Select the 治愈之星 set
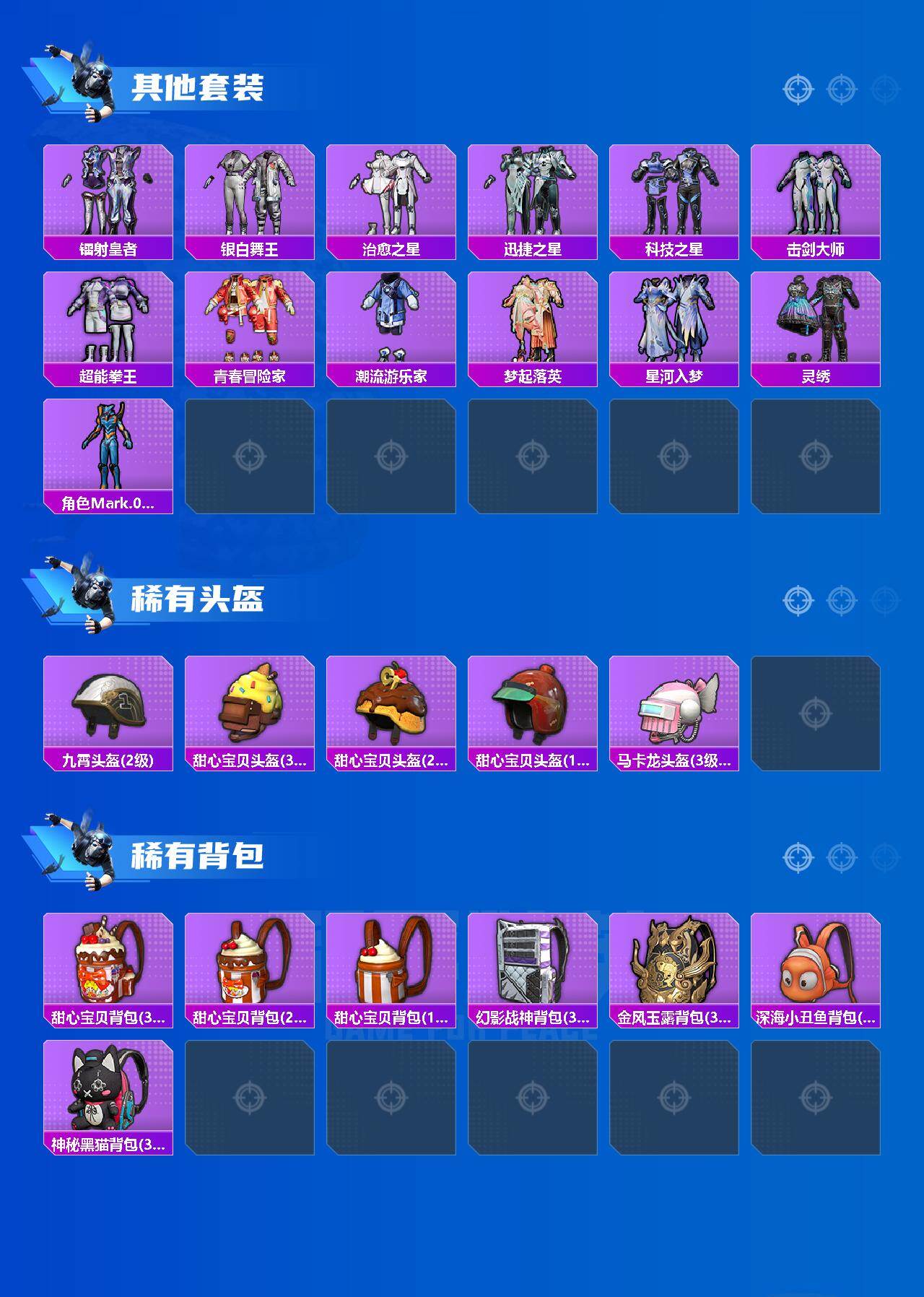 coord(392,195)
